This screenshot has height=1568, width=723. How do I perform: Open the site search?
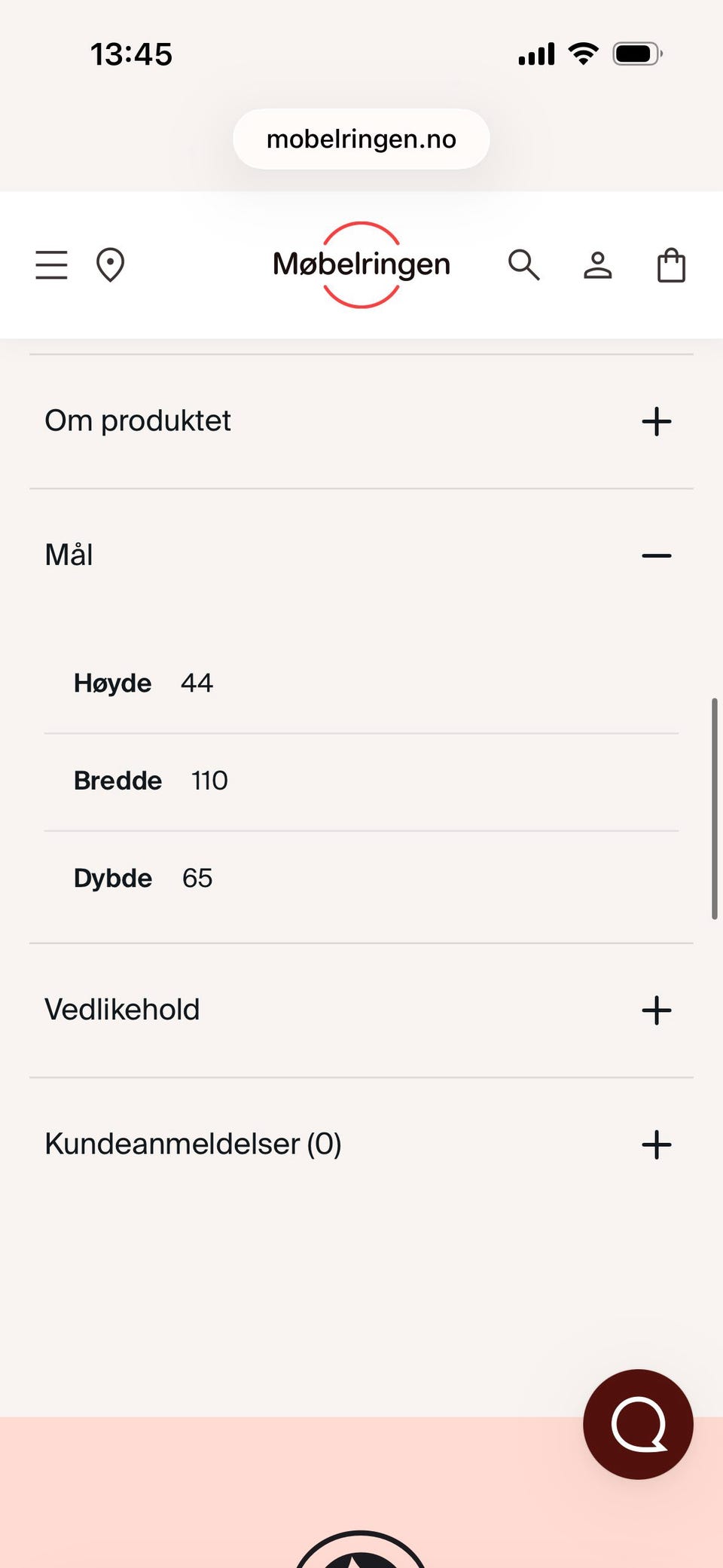tap(524, 264)
